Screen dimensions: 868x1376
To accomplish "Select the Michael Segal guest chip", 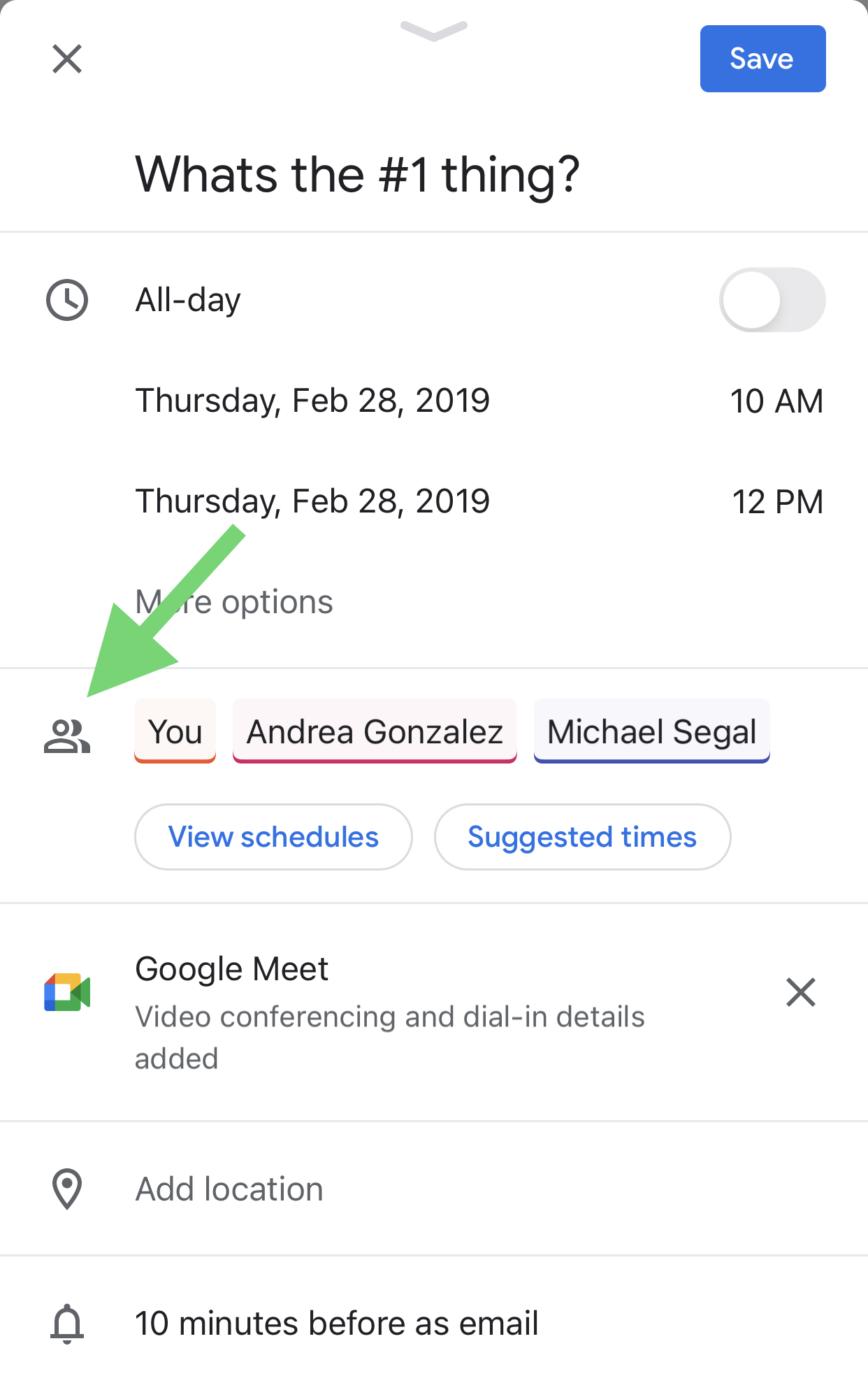I will (x=651, y=731).
